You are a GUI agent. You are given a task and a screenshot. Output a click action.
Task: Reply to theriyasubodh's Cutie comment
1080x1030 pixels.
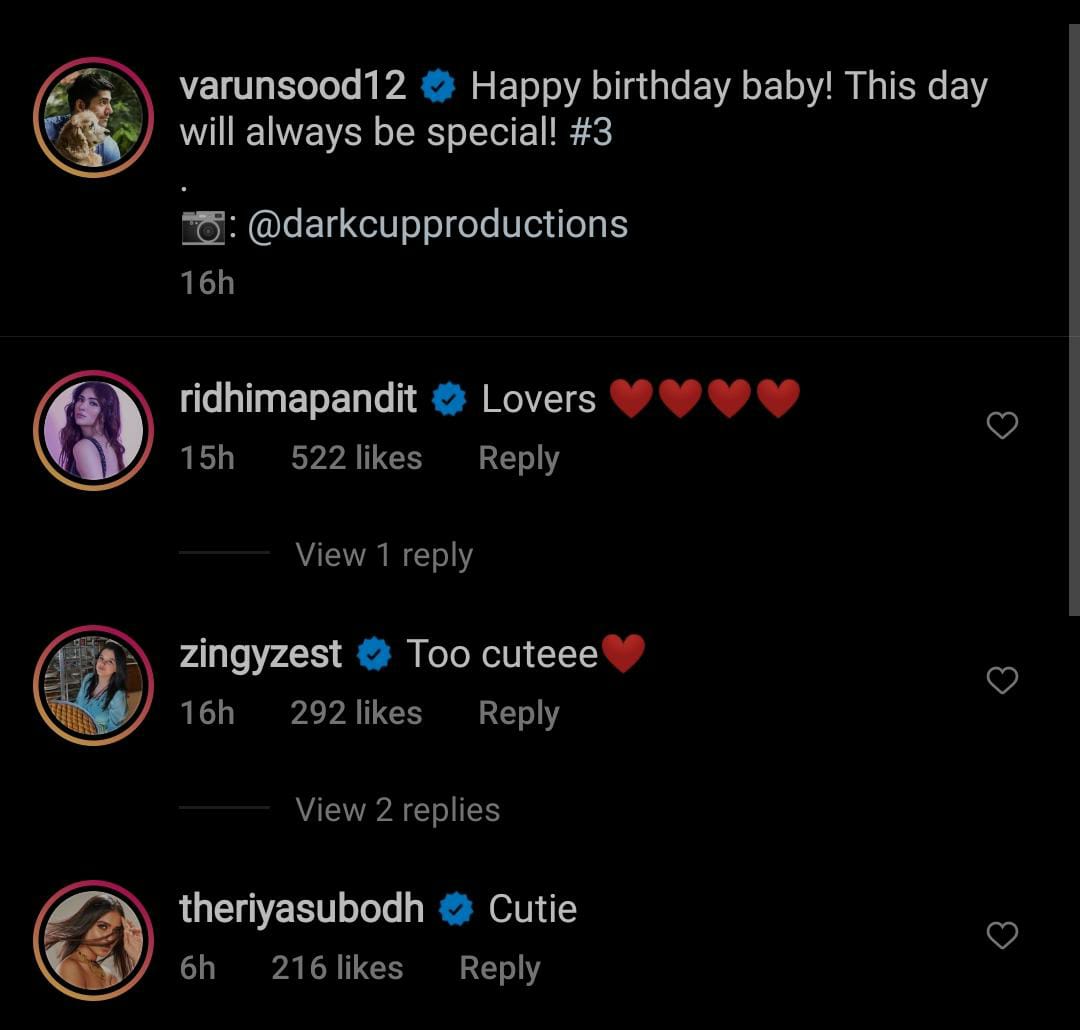[499, 968]
